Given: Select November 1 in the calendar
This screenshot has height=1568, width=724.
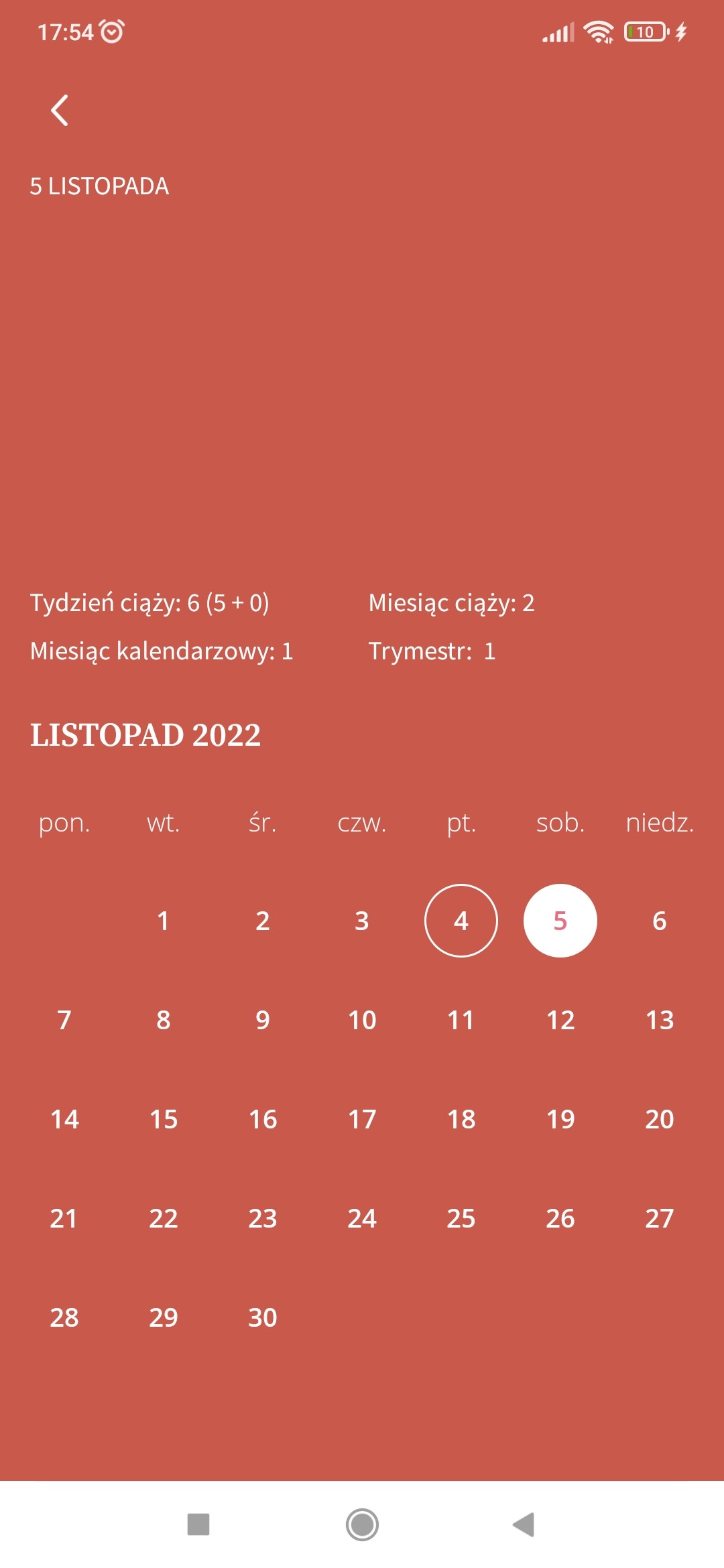Looking at the screenshot, I should 163,921.
